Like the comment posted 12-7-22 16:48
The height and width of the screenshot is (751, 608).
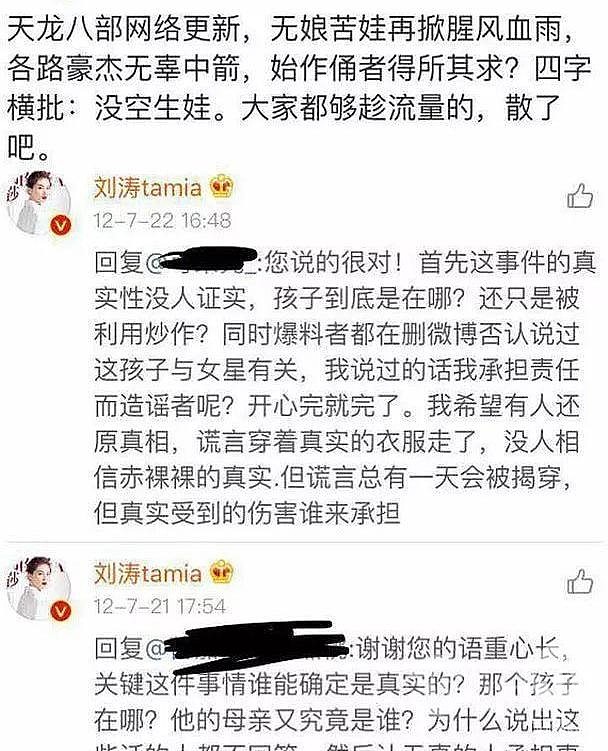(579, 196)
